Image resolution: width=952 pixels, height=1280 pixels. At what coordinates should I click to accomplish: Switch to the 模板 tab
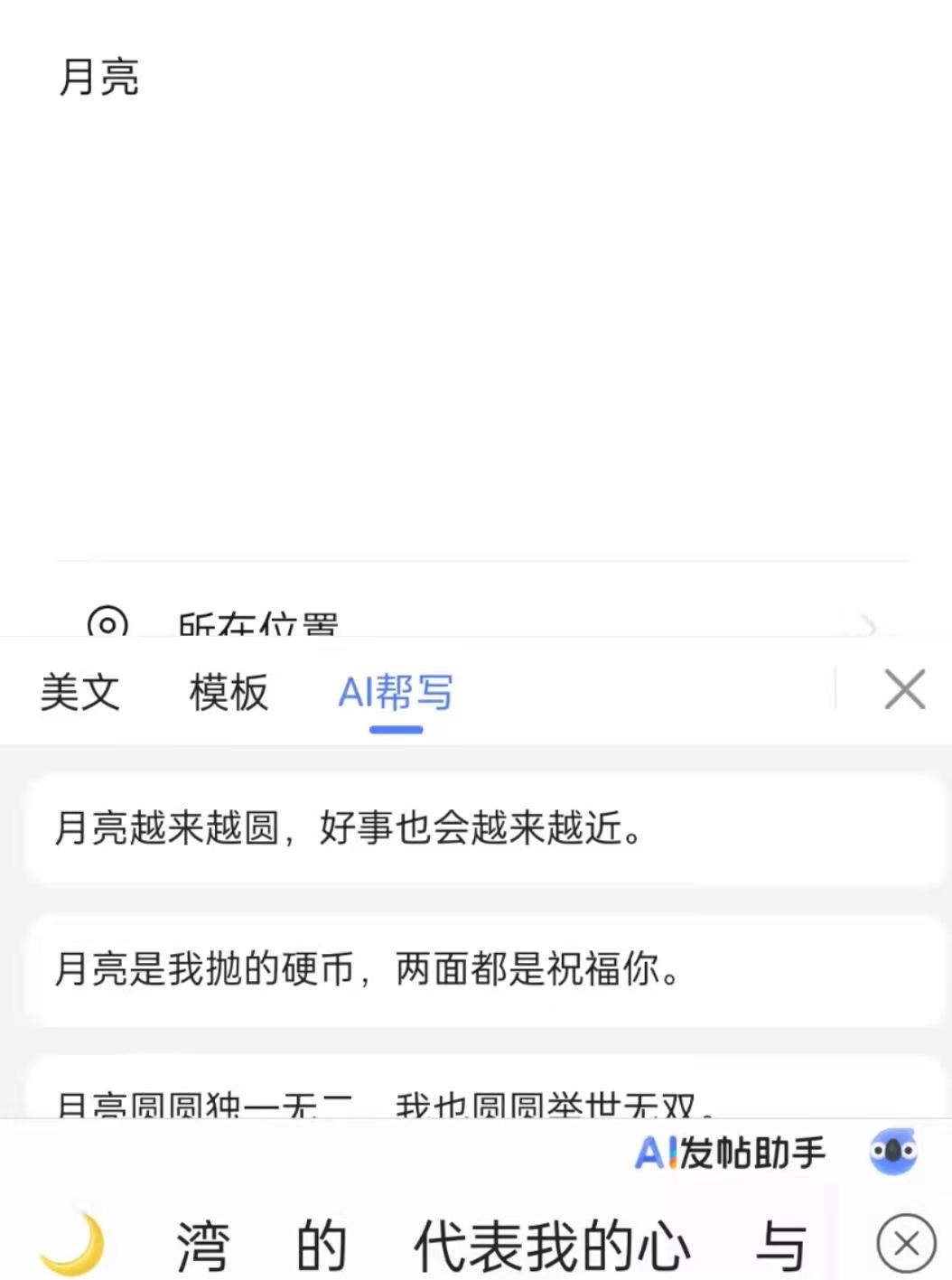click(229, 691)
